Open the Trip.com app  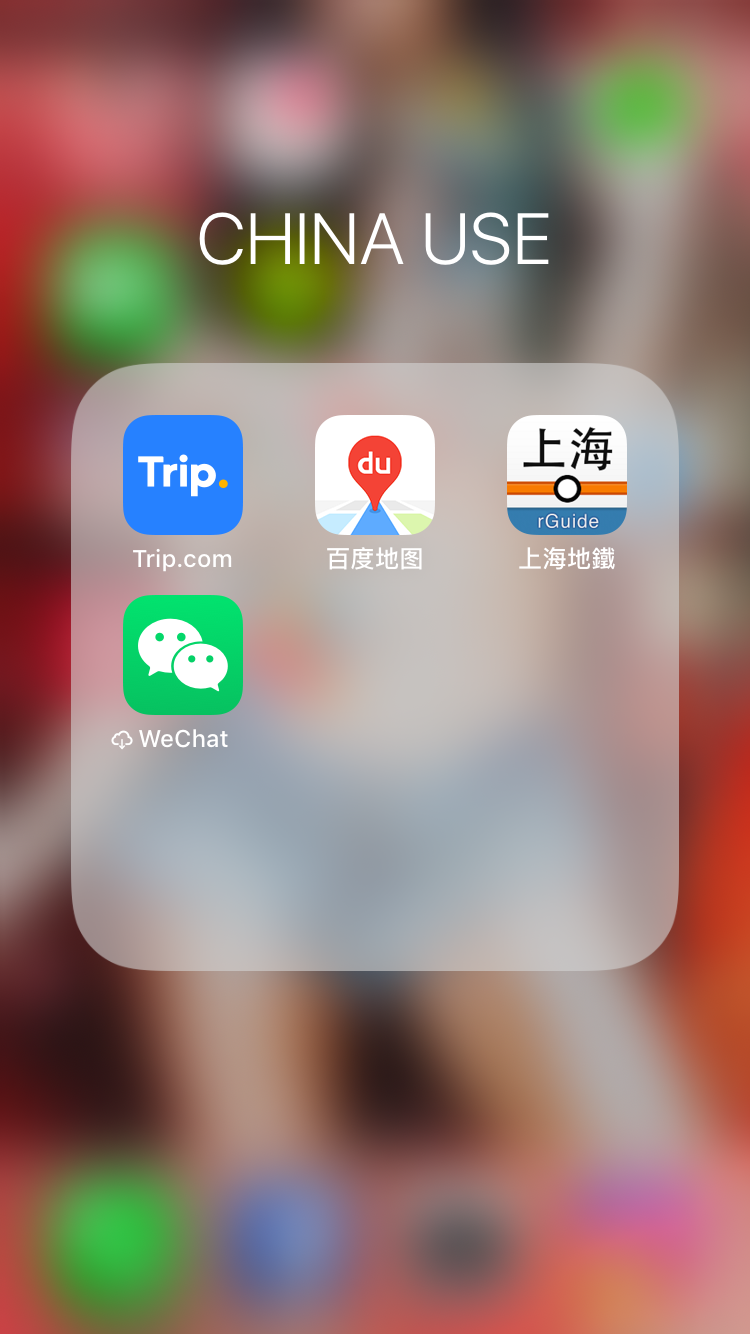[183, 475]
